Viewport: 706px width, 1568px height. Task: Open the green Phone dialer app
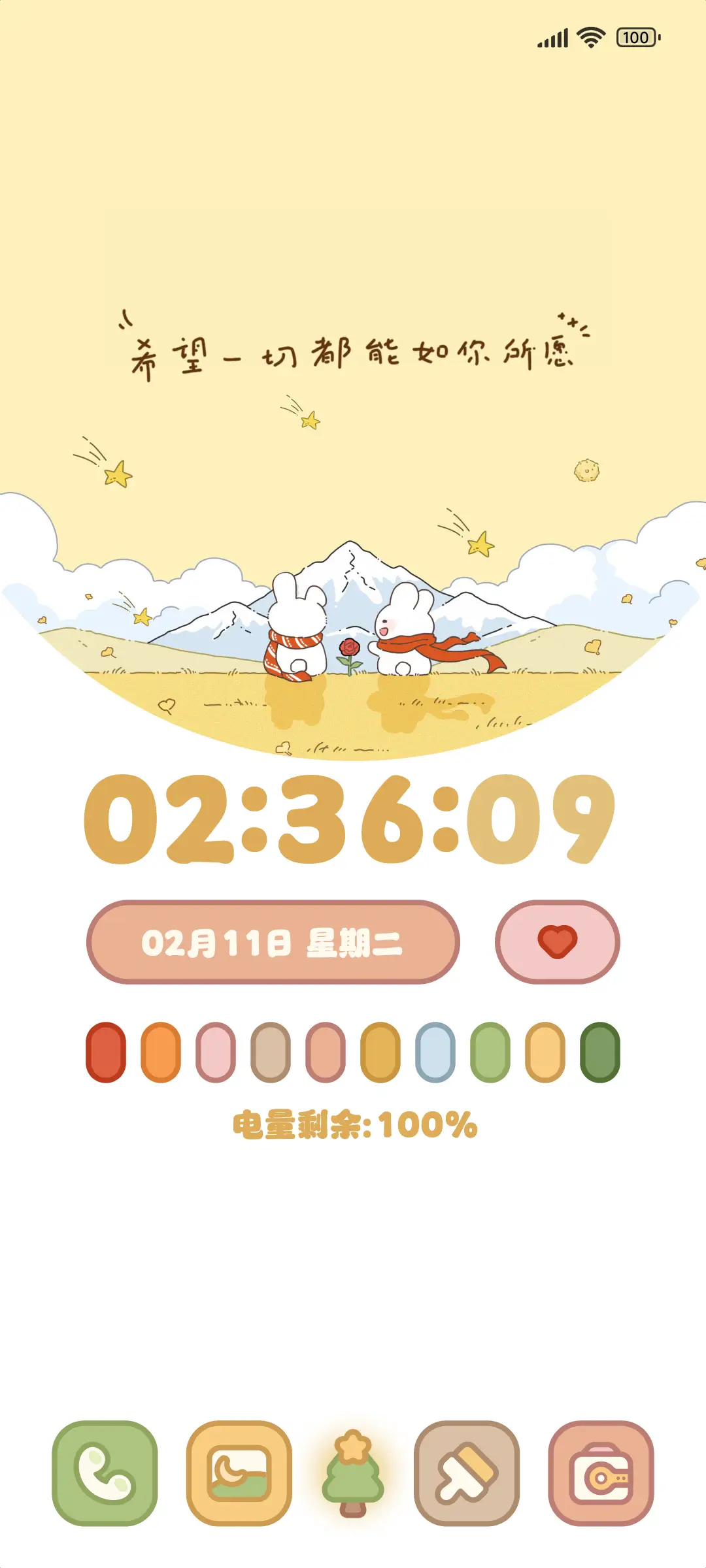[x=105, y=1473]
